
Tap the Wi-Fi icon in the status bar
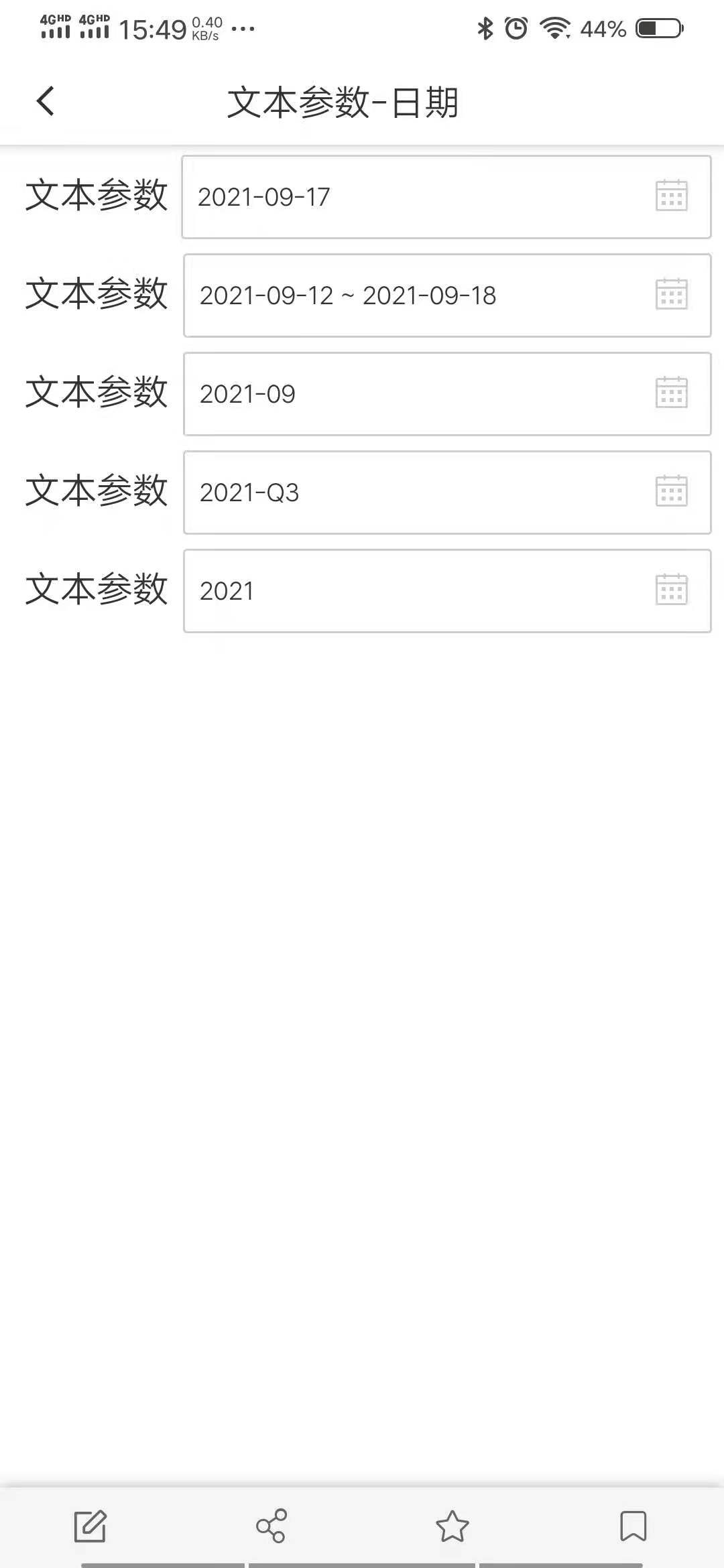(553, 28)
